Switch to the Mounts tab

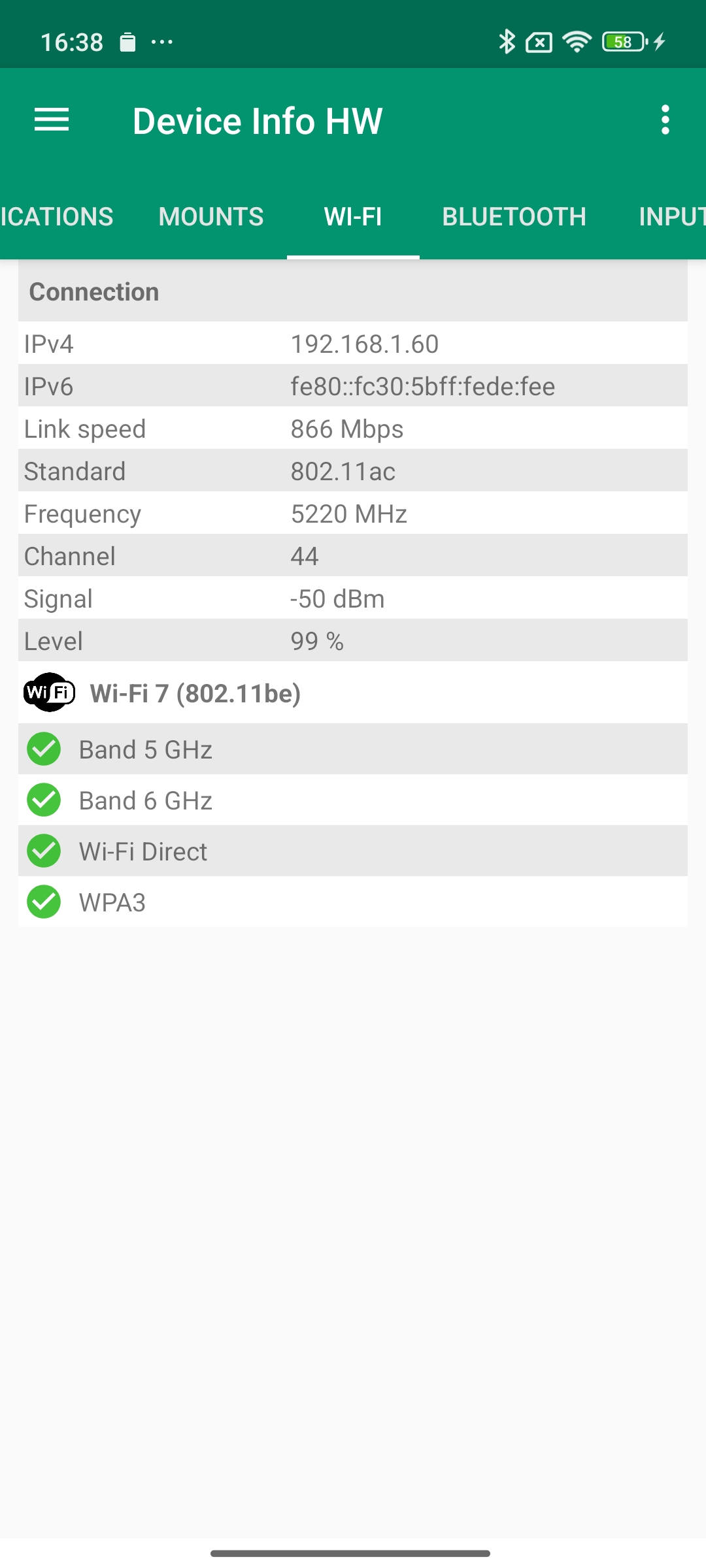210,217
